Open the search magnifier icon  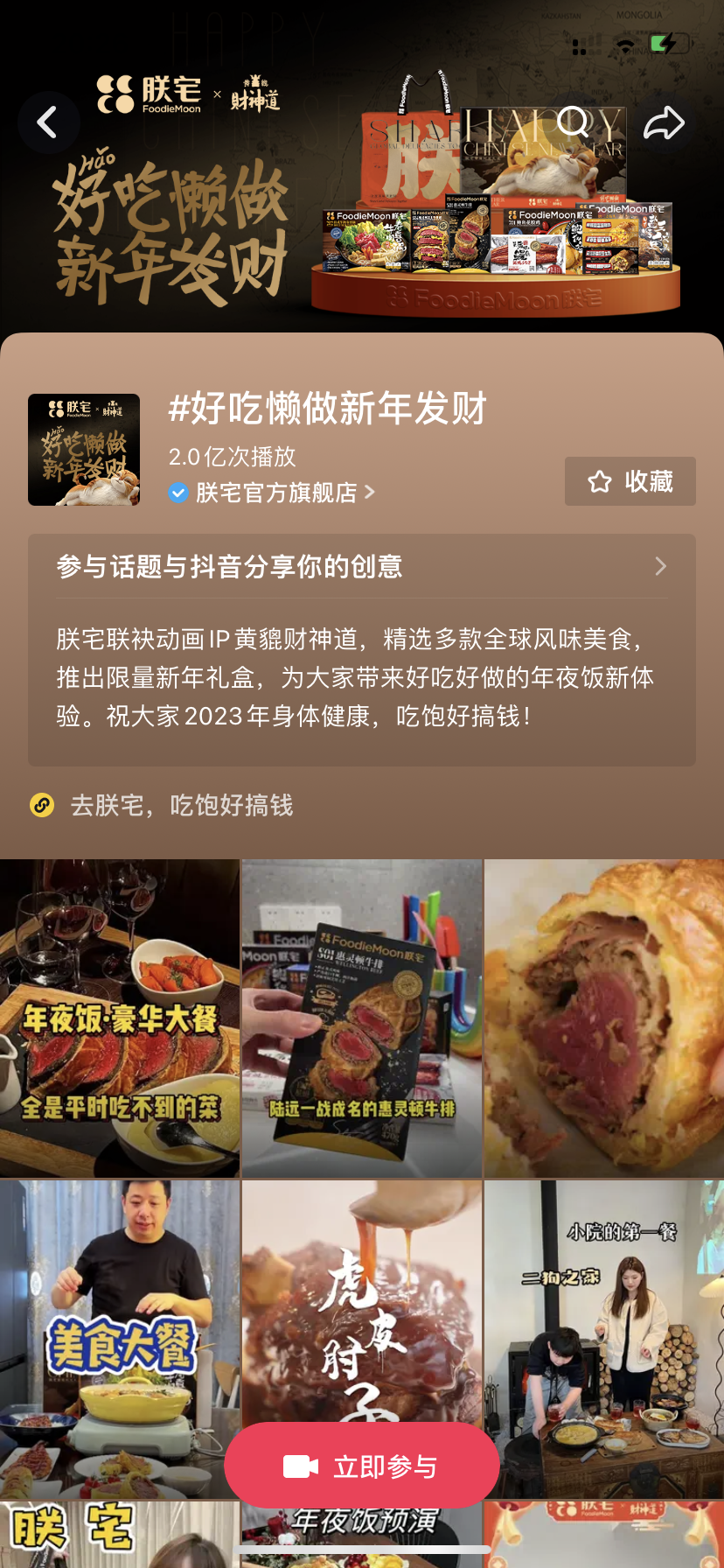coord(573,122)
